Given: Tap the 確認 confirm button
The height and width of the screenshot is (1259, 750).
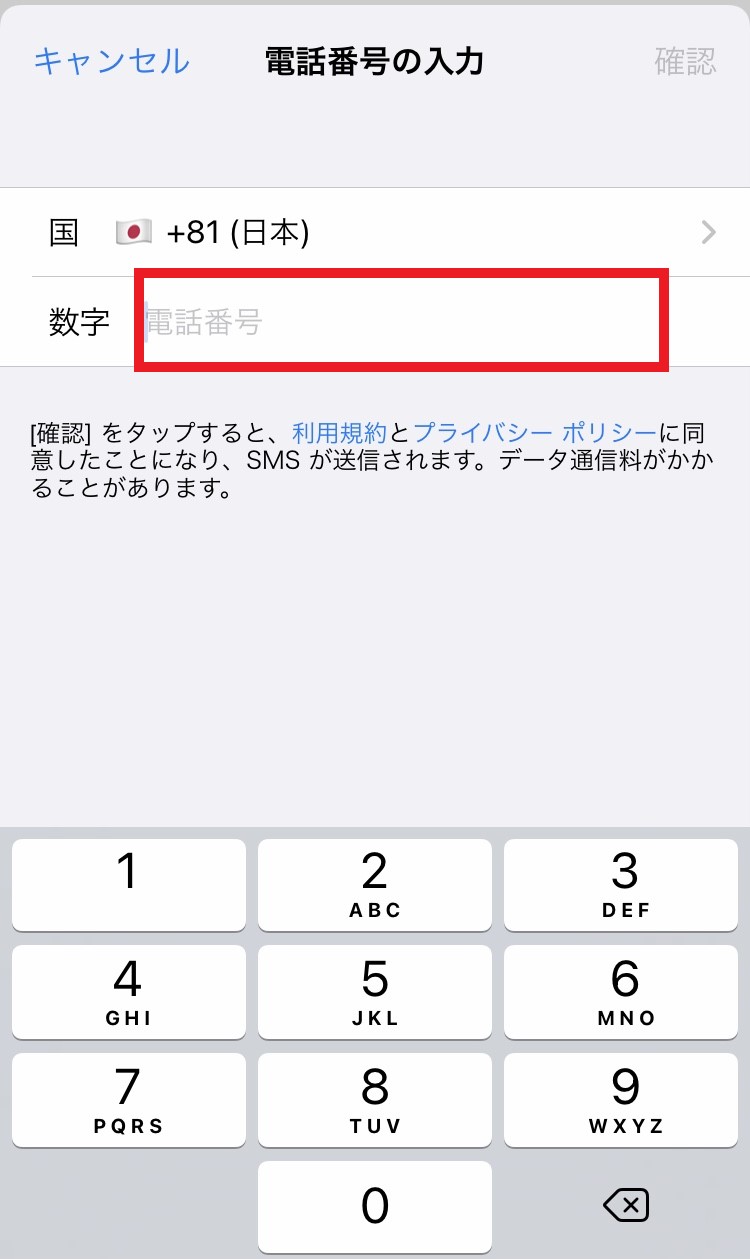Looking at the screenshot, I should [685, 61].
